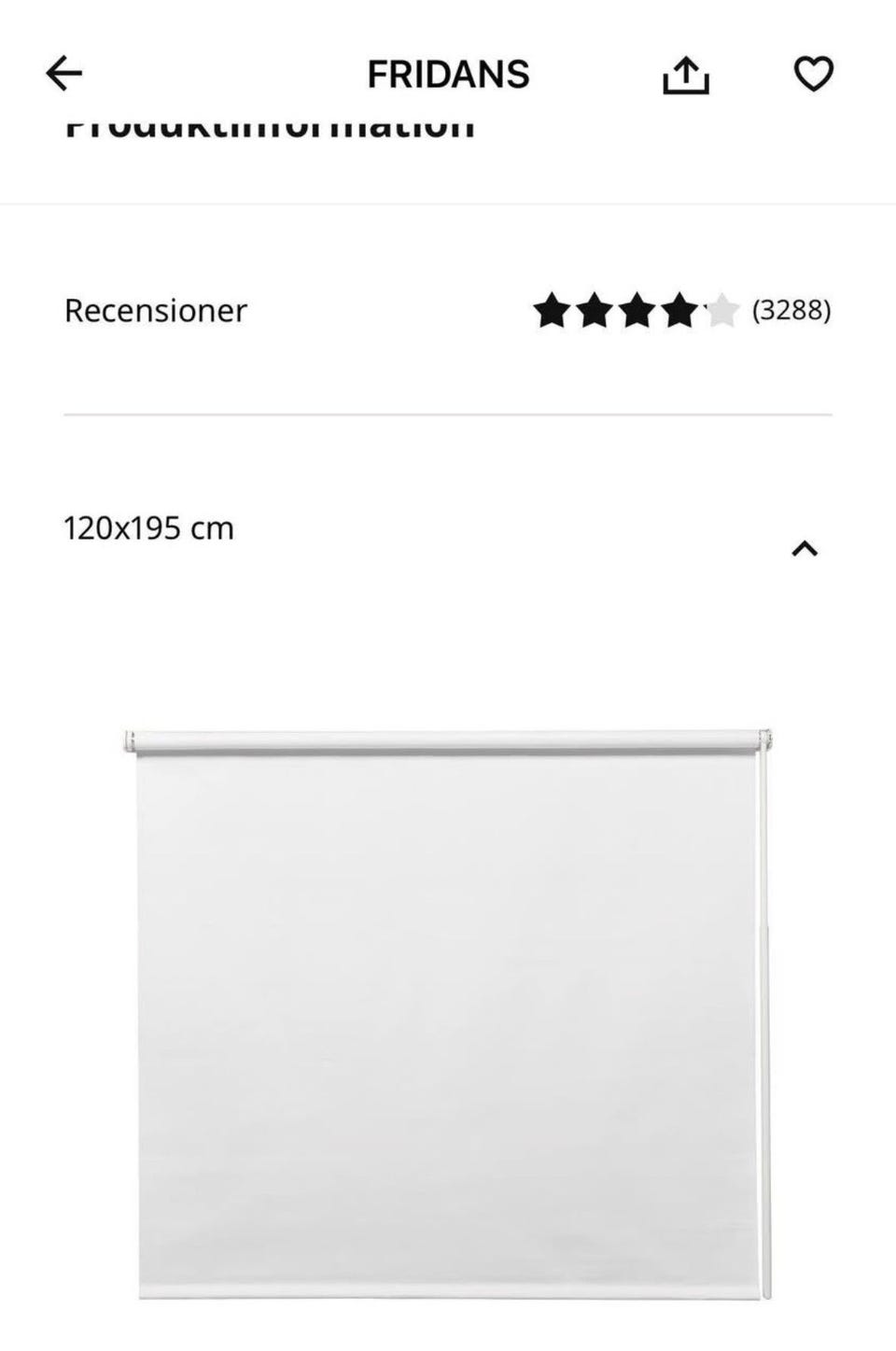
Task: Go back from the FRIDANS page
Action: coord(64,74)
